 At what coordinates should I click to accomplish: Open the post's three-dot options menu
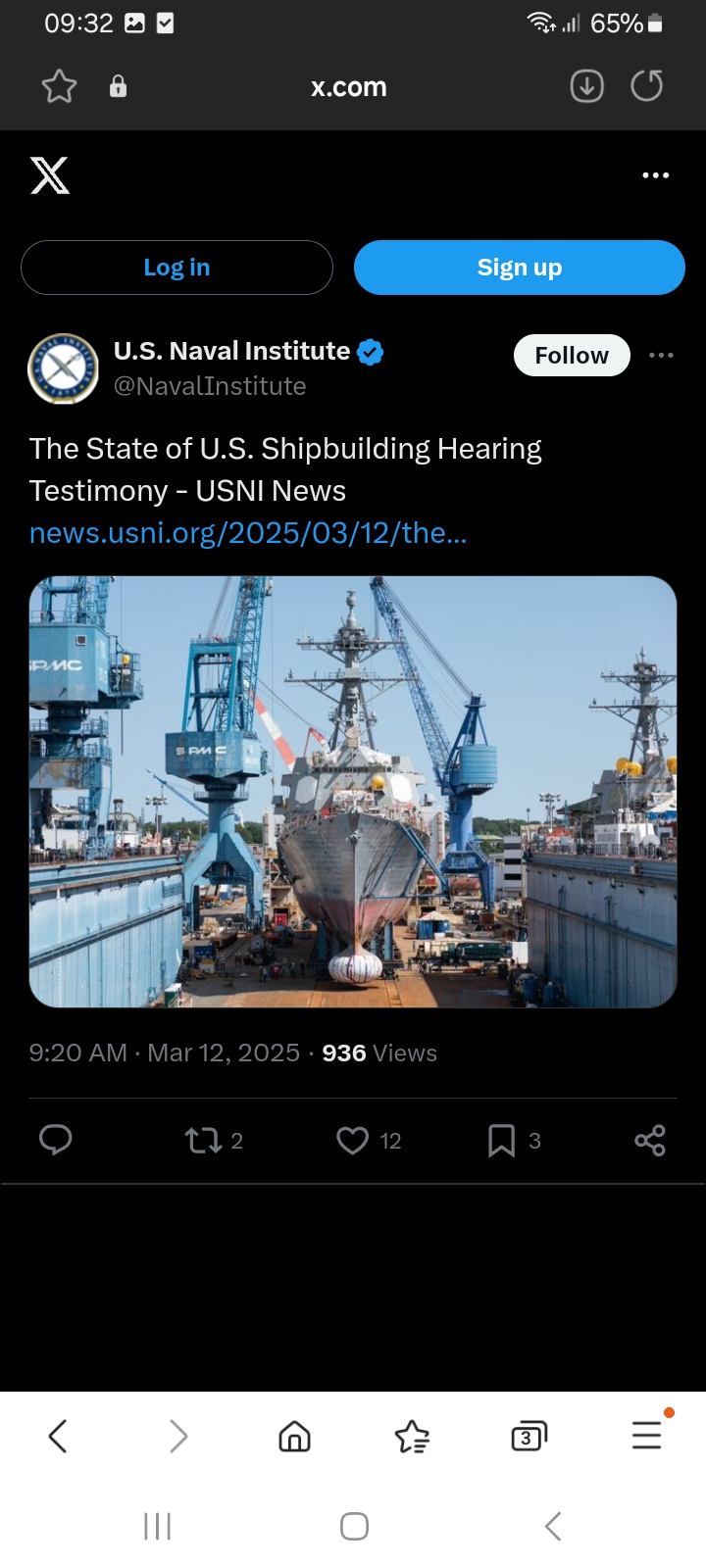pos(662,355)
